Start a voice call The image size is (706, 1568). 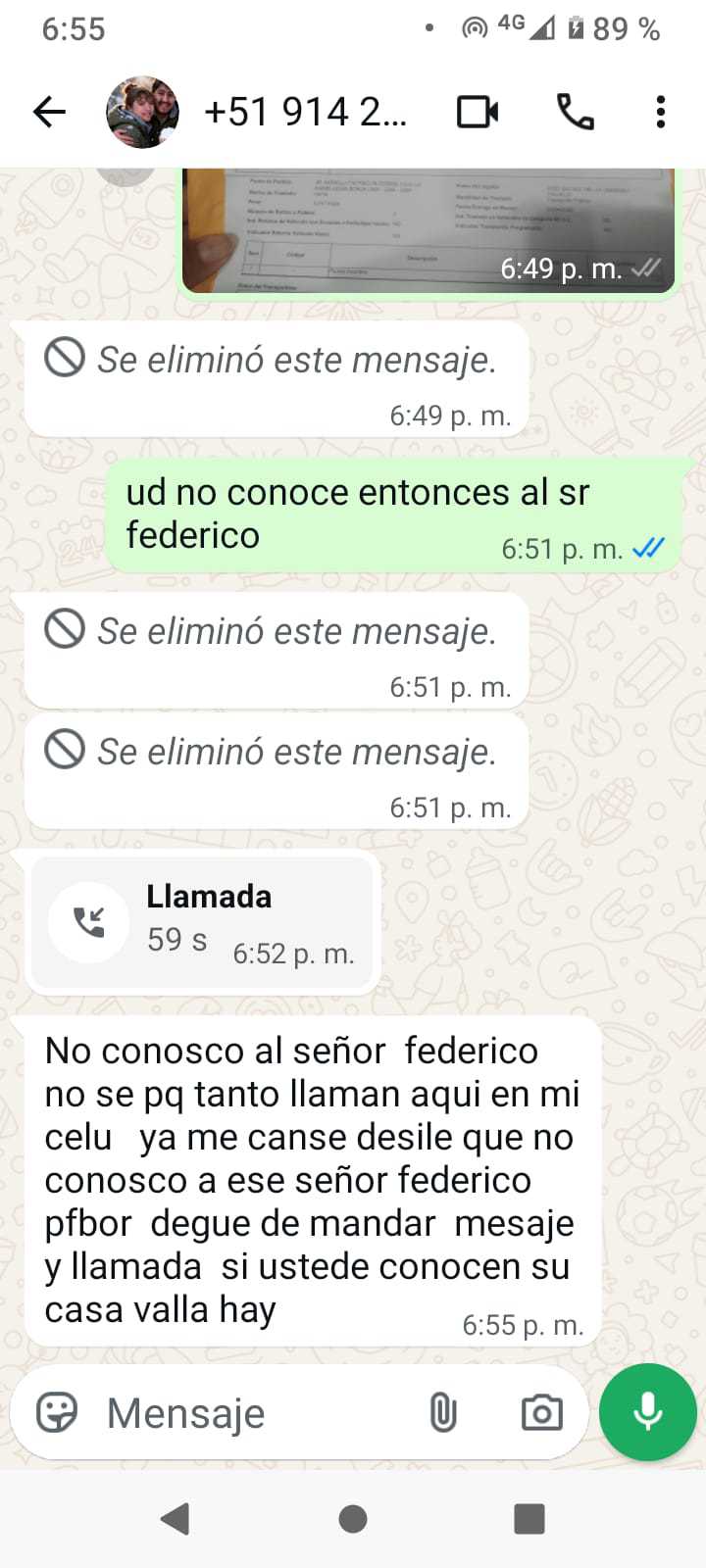(x=576, y=113)
